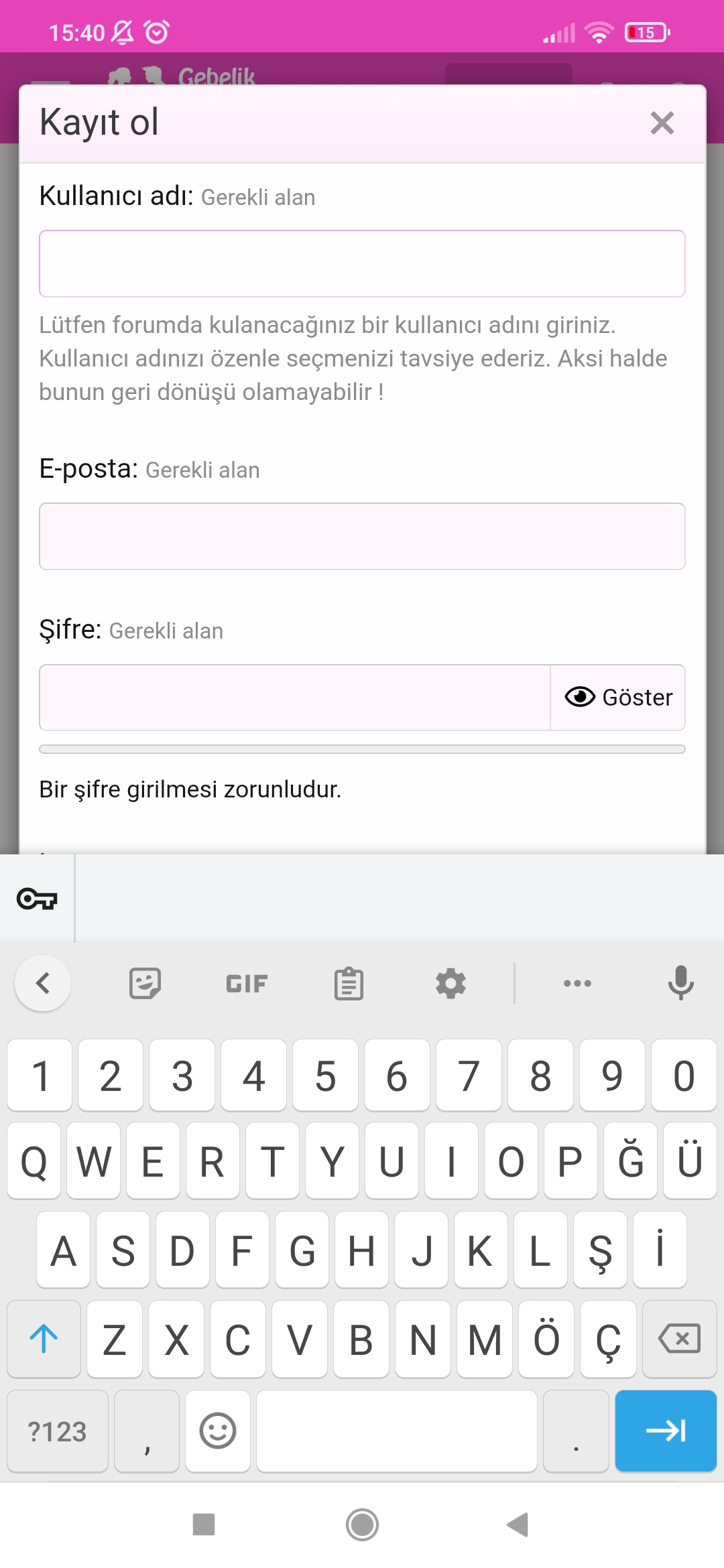Focus the Kullanıcı adı text field
The width and height of the screenshot is (724, 1568).
362,263
